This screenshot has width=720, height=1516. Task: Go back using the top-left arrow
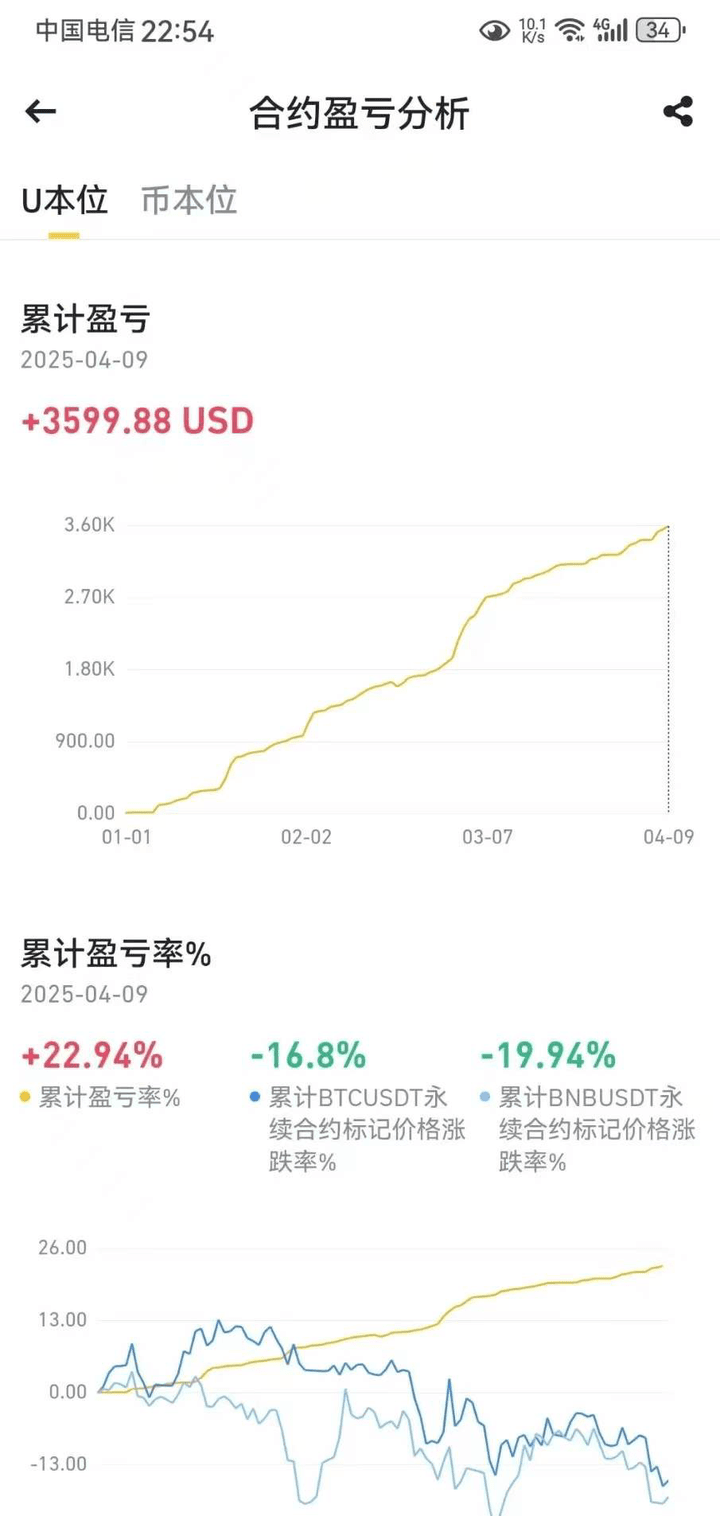click(40, 112)
